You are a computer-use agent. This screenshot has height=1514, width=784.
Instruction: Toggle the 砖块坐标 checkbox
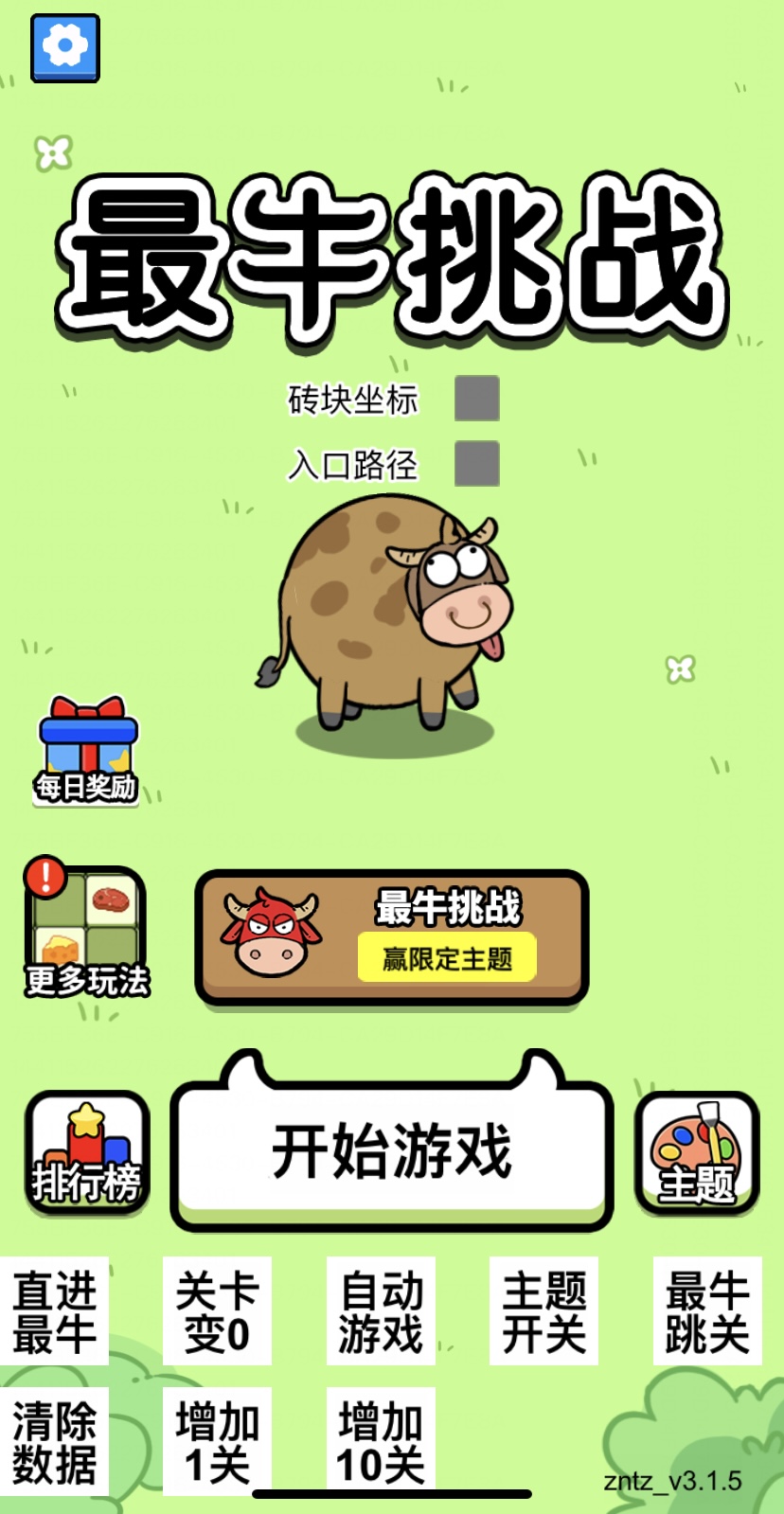[x=476, y=399]
